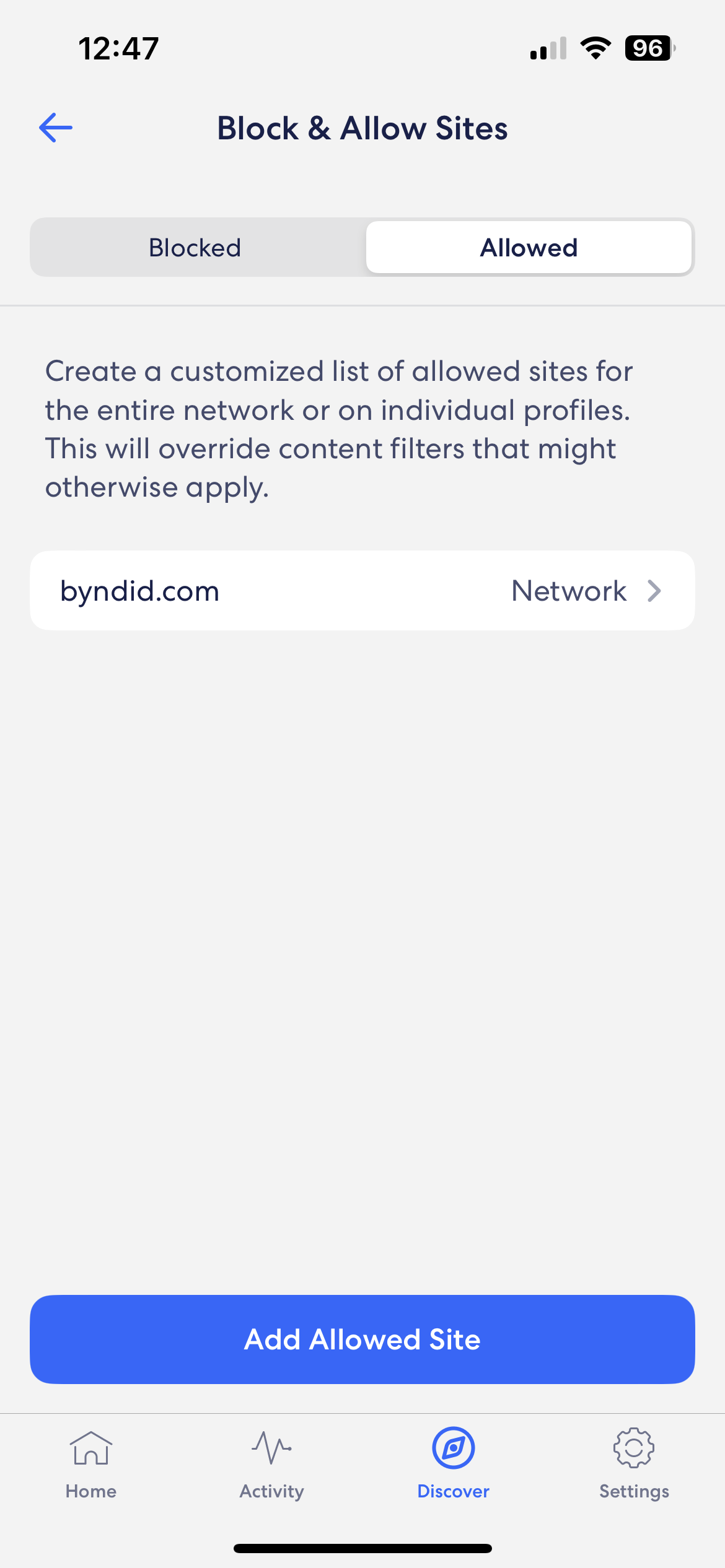
Task: Open the Settings tab
Action: point(634,1463)
